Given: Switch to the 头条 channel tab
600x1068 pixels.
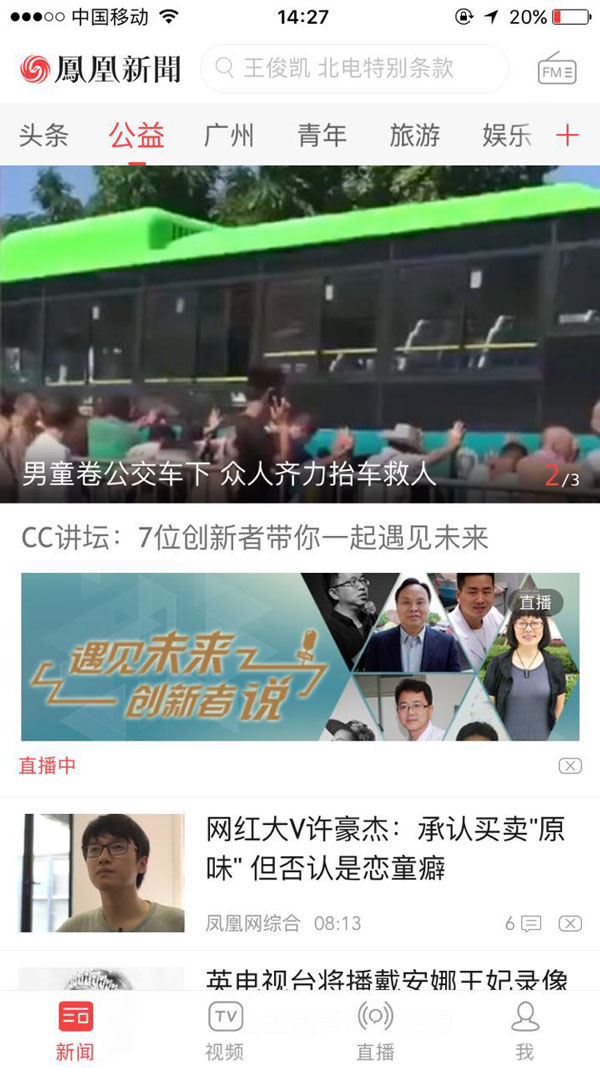Looking at the screenshot, I should pos(44,135).
